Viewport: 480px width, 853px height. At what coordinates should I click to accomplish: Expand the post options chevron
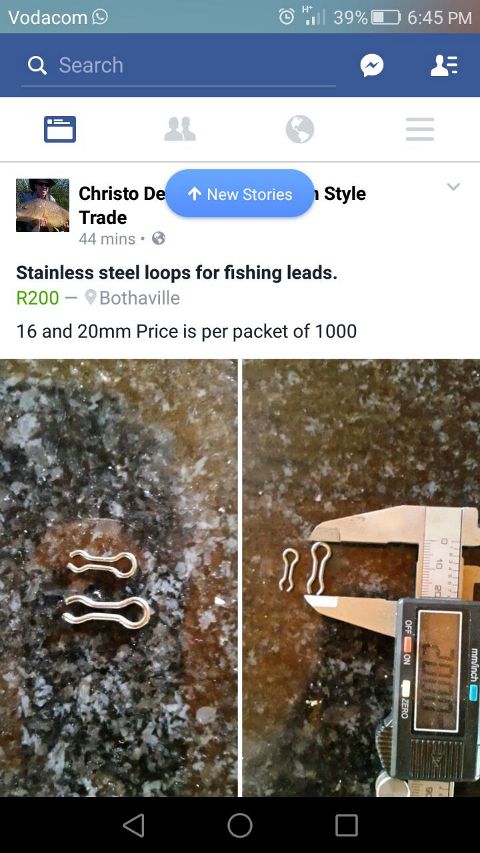click(453, 187)
